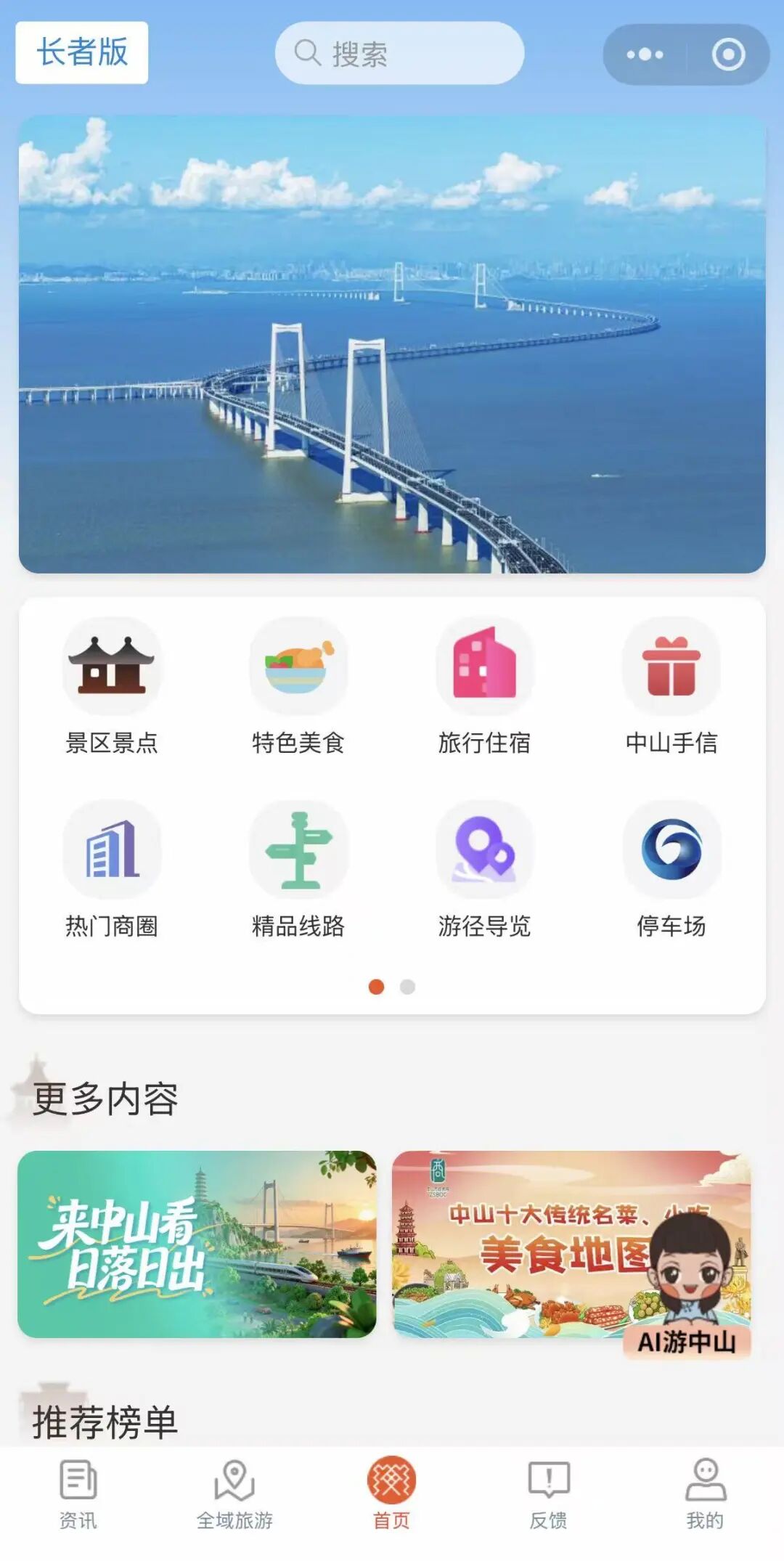
Task: Open 旅行住宿 accommodation
Action: click(485, 686)
